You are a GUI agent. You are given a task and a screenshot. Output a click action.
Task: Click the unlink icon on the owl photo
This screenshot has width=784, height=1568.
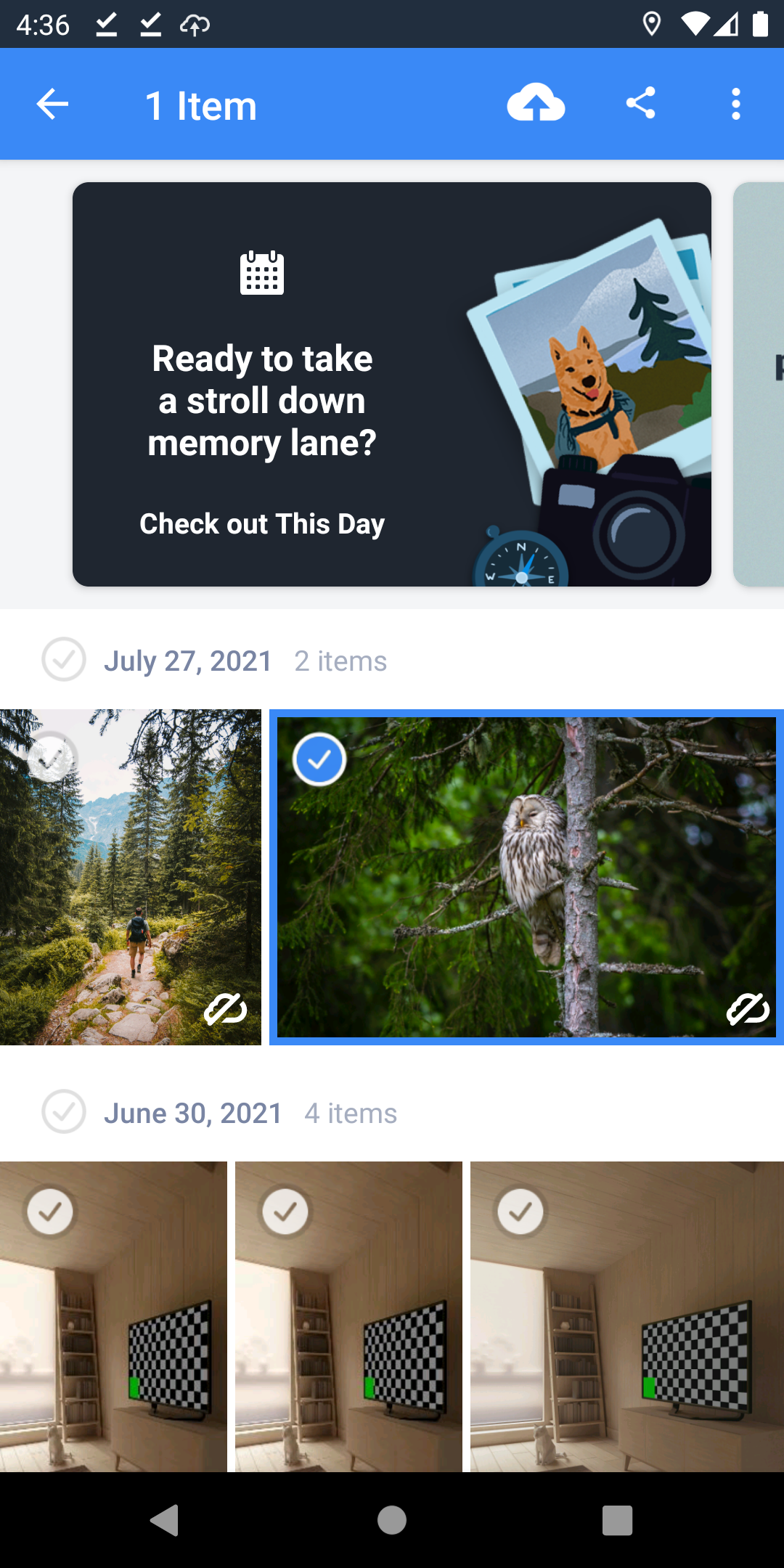[x=748, y=1009]
